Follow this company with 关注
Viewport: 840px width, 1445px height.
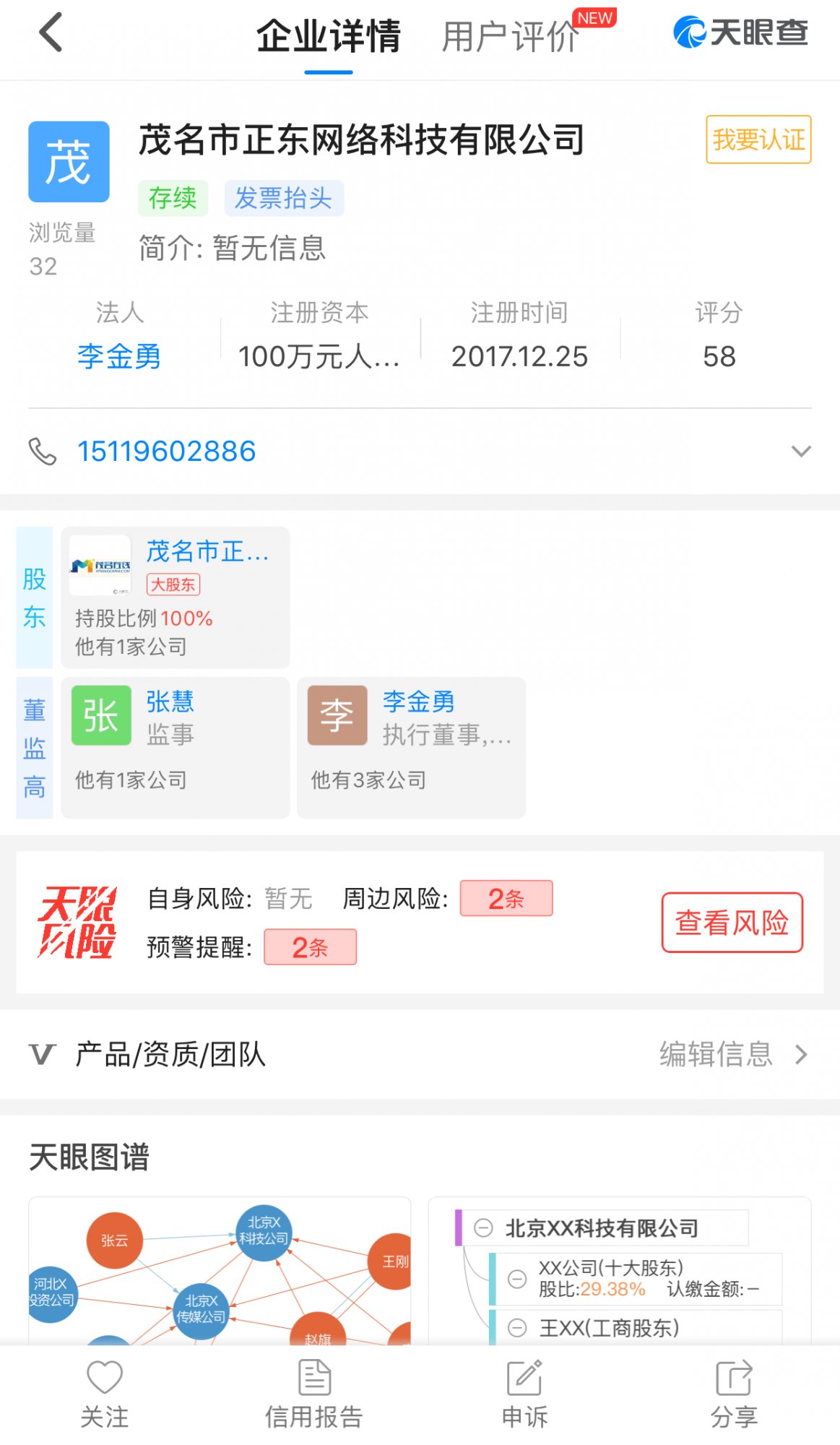105,1394
